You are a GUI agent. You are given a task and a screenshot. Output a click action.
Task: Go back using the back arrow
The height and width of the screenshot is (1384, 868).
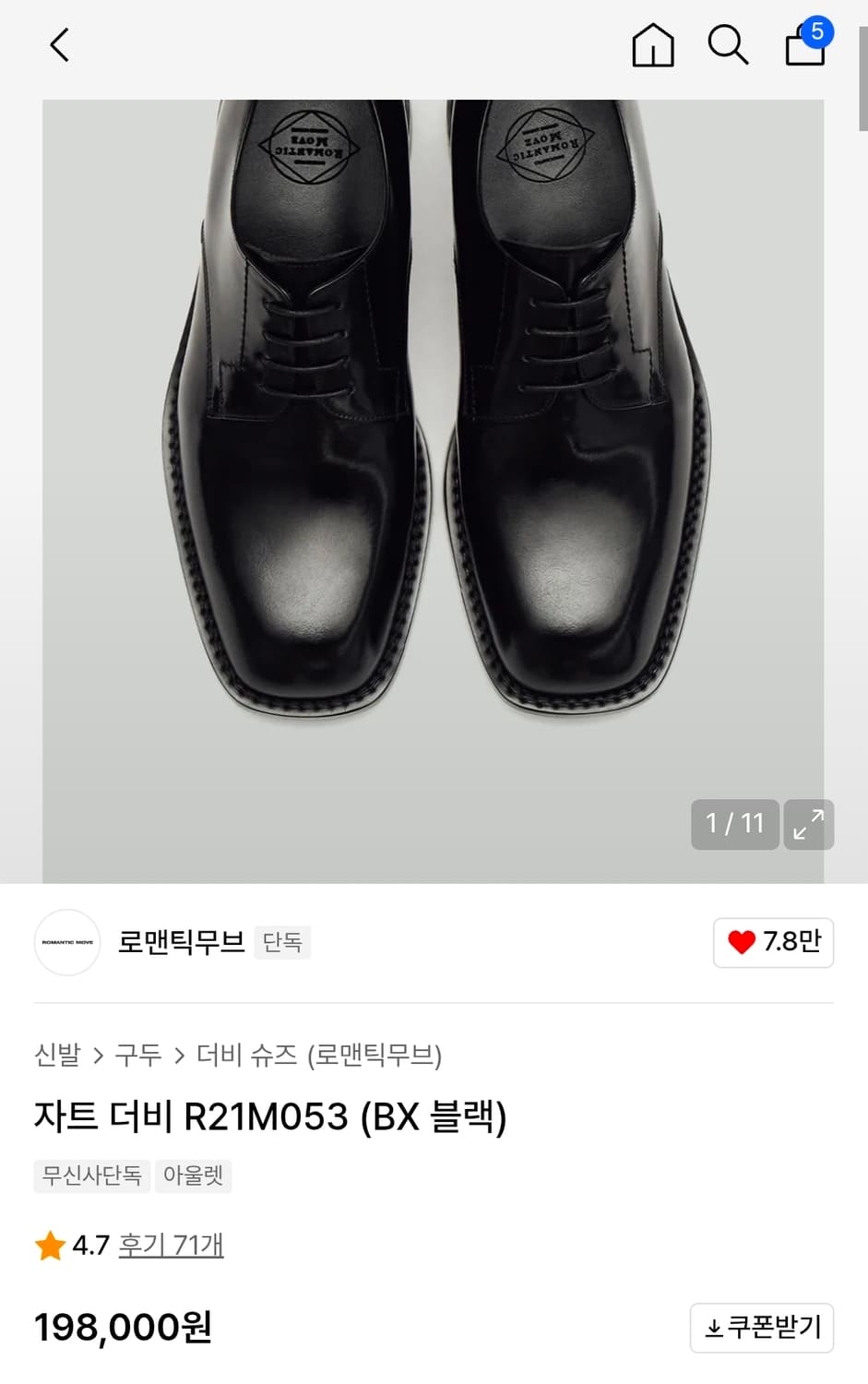58,44
